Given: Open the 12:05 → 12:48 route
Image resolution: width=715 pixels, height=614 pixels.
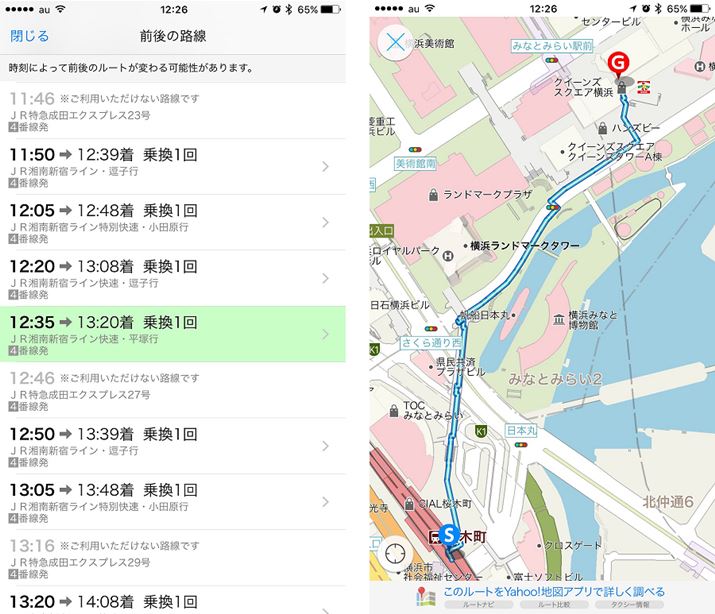Looking at the screenshot, I should point(172,222).
